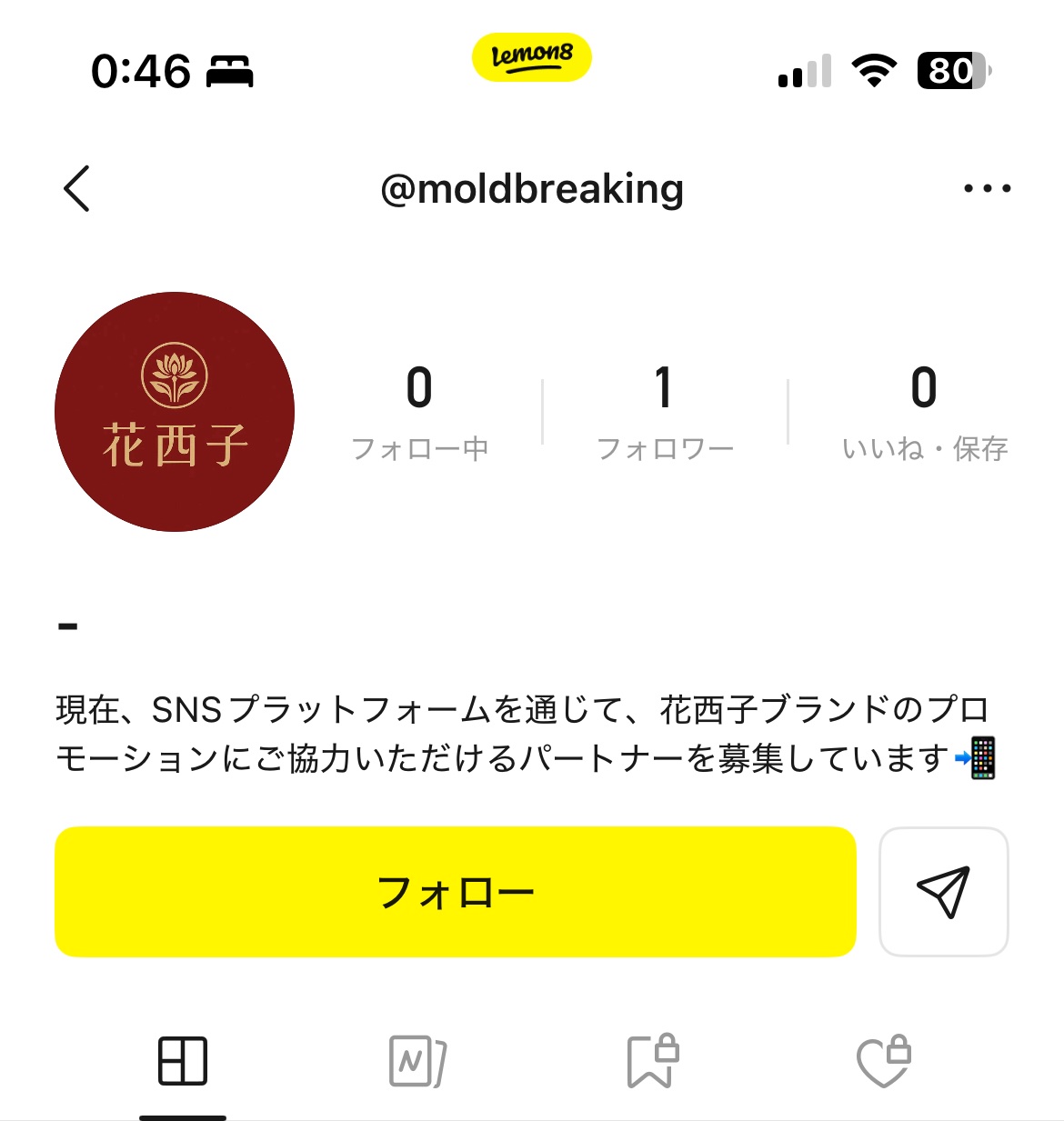The image size is (1064, 1121).
Task: Go back using the back arrow
Action: click(76, 188)
